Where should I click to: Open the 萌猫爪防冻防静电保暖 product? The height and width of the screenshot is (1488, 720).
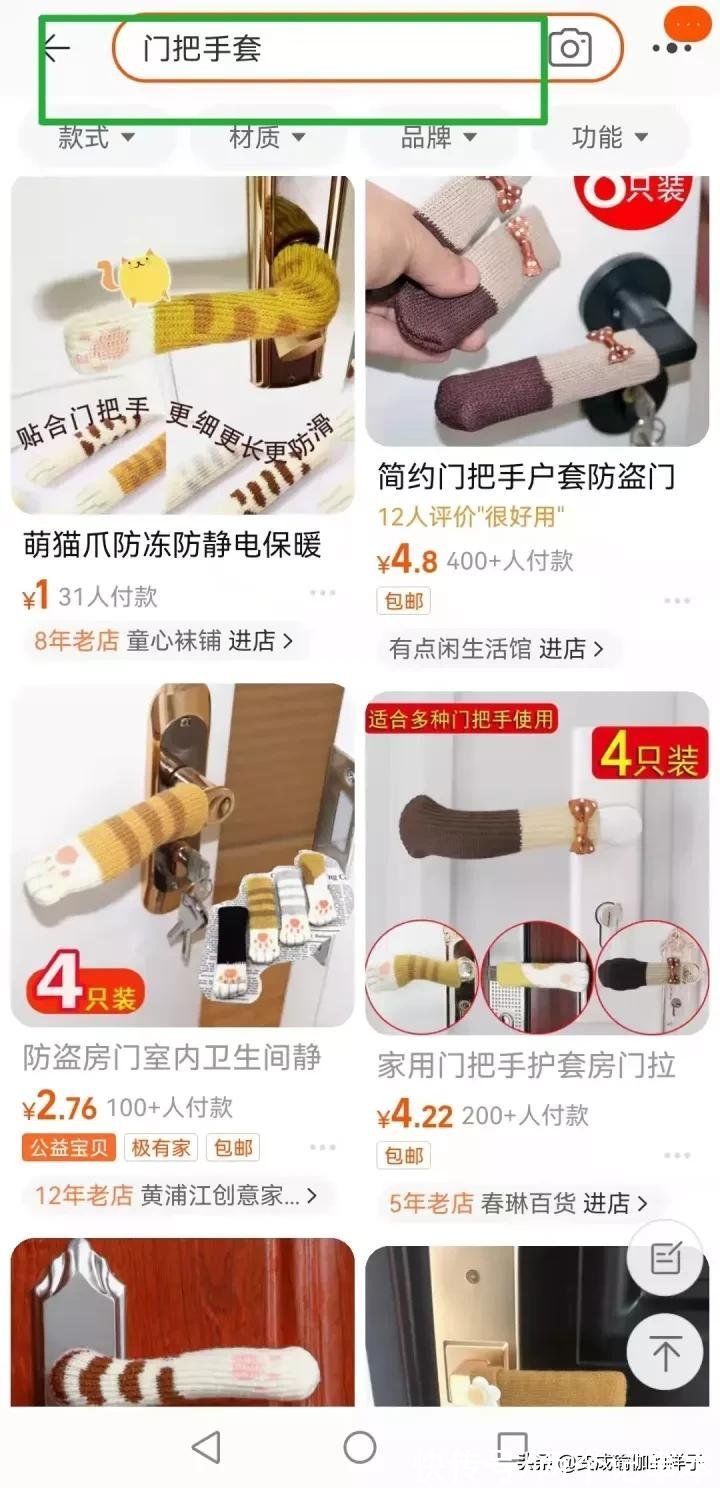(172, 545)
